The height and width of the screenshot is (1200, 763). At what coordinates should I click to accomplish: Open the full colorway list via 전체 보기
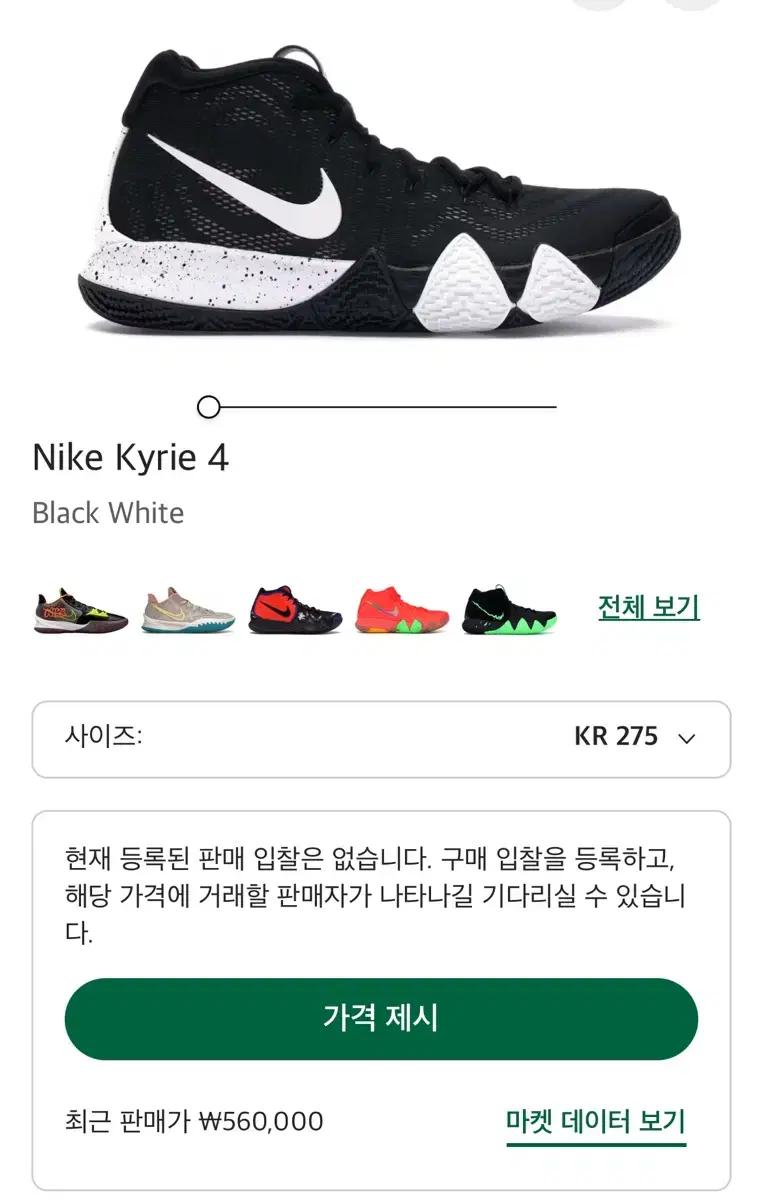pyautogui.click(x=647, y=608)
